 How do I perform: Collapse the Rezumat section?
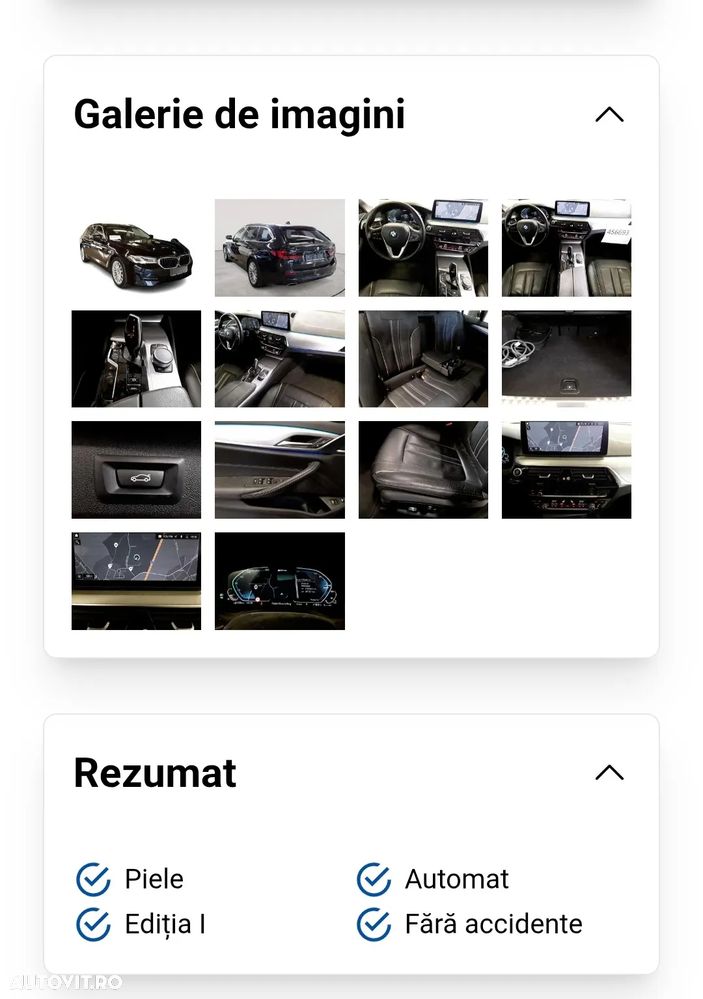(x=608, y=773)
